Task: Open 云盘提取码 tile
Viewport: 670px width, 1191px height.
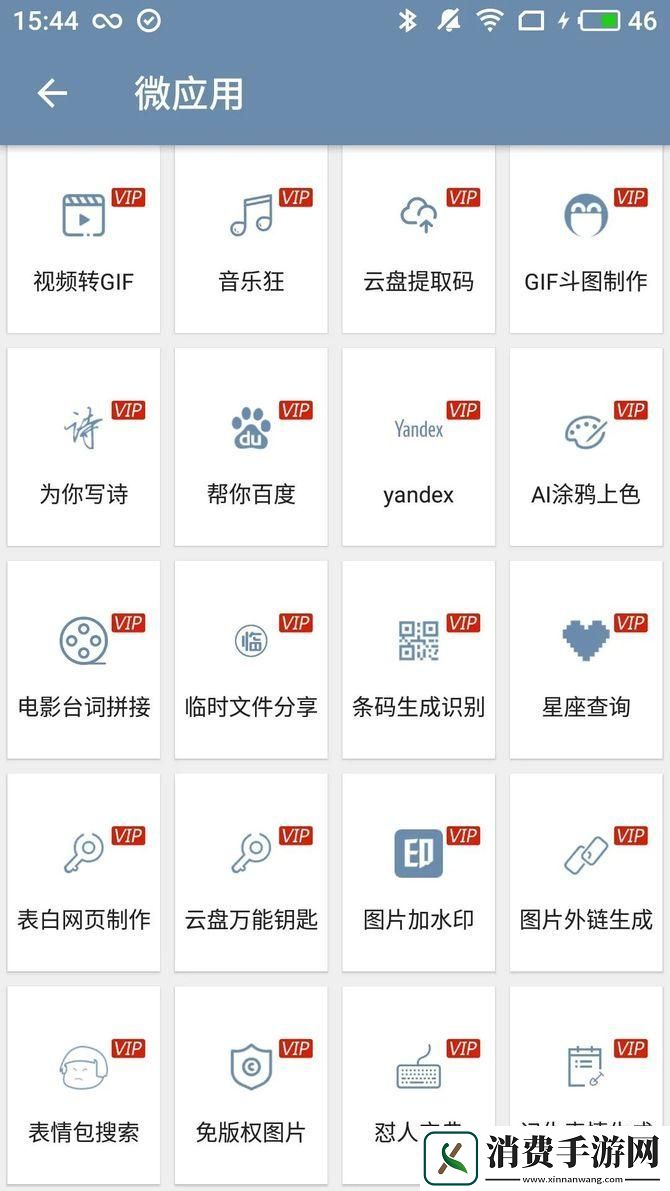Action: (x=419, y=240)
